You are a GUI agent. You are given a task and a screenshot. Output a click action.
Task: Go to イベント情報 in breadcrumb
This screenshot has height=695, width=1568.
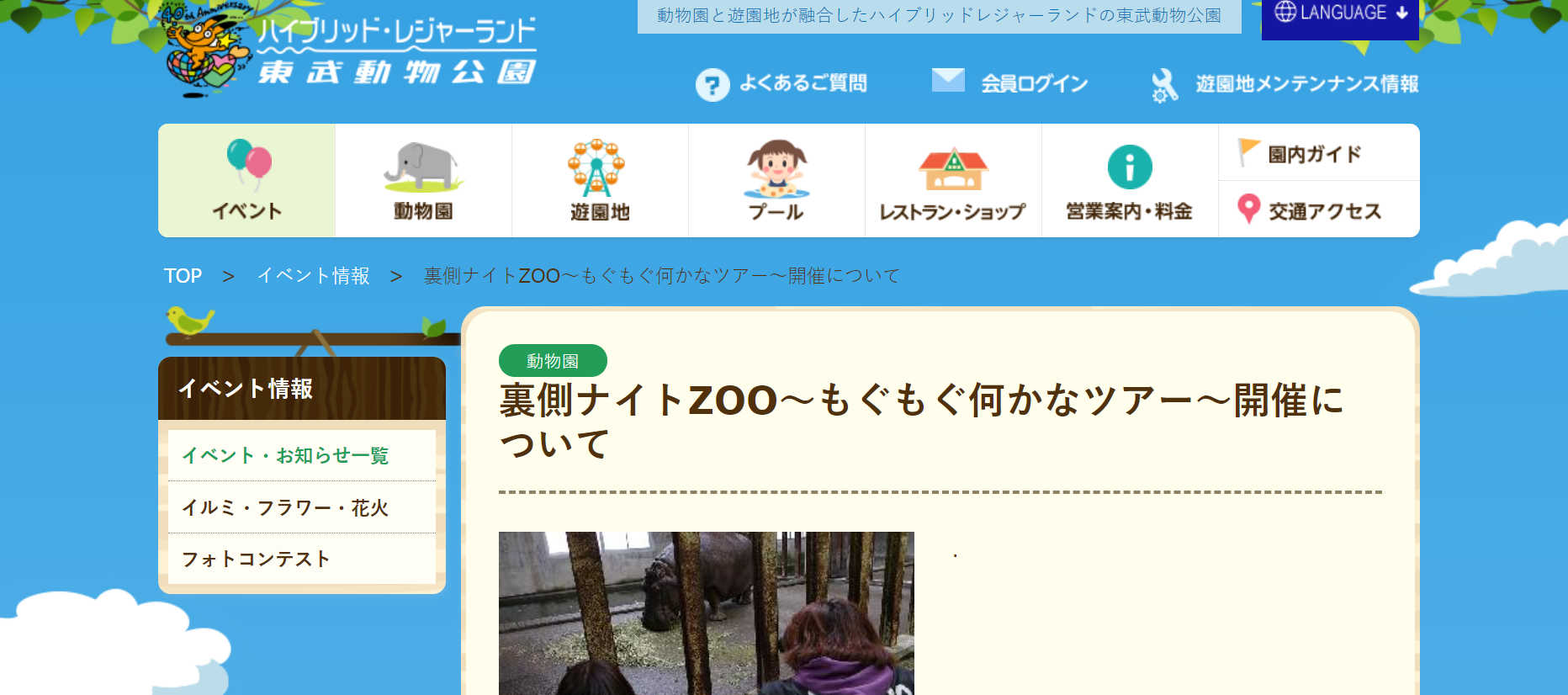pyautogui.click(x=313, y=276)
